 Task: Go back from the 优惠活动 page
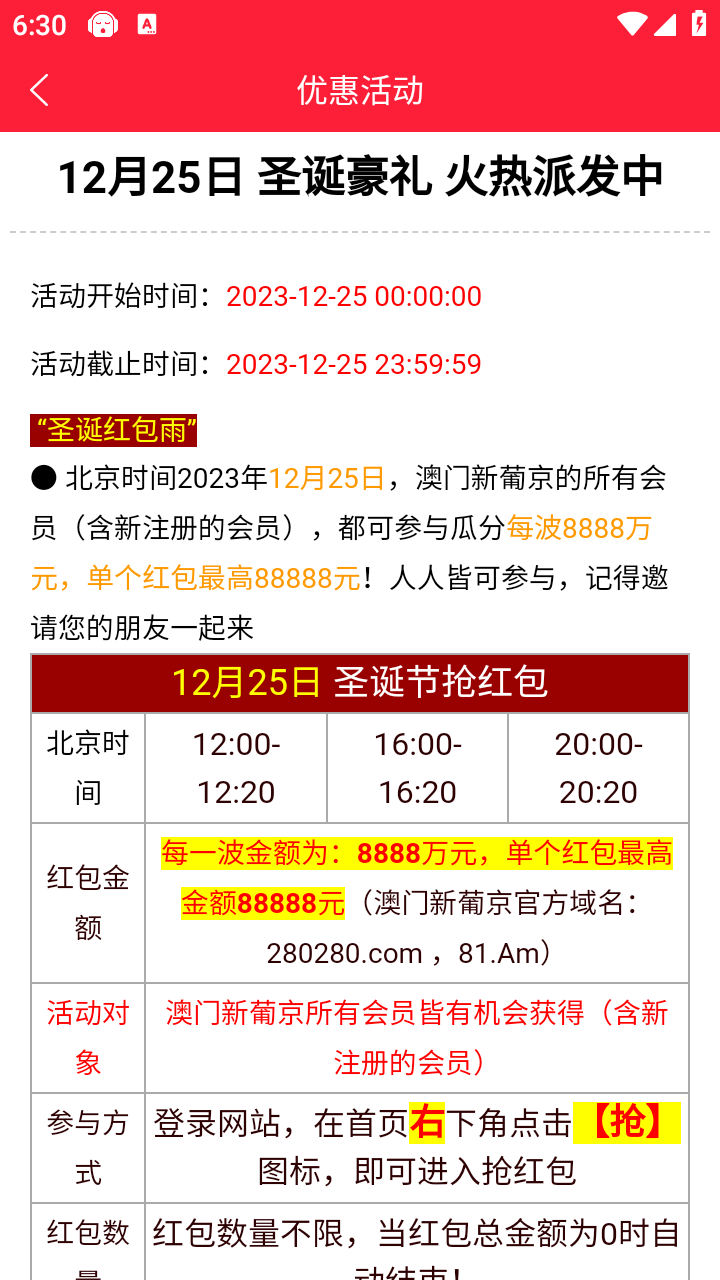(x=39, y=90)
